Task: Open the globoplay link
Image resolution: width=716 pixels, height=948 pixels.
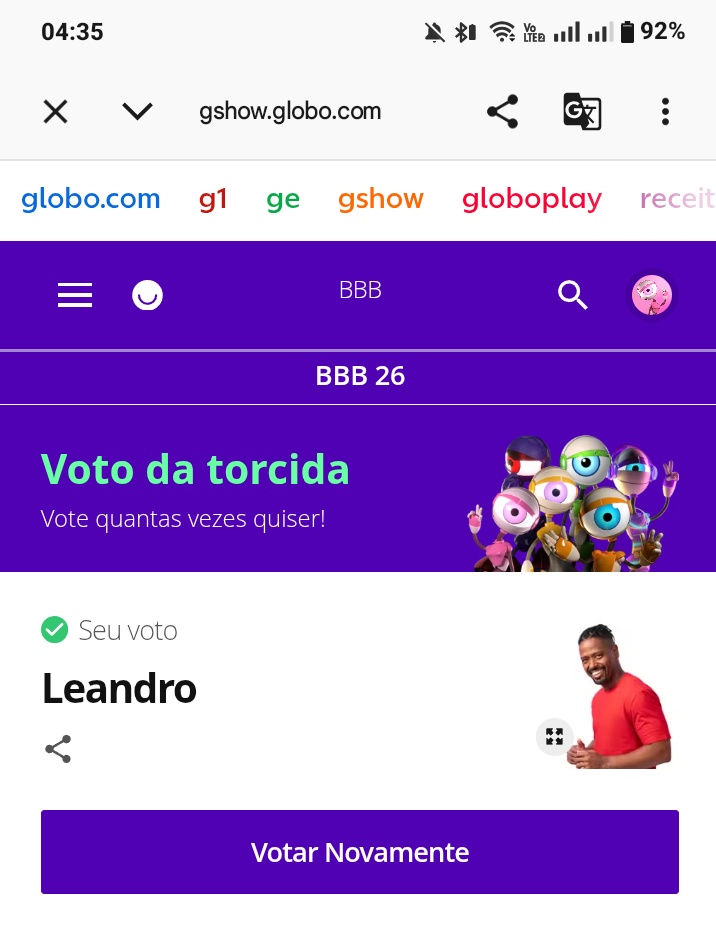Action: [x=532, y=199]
